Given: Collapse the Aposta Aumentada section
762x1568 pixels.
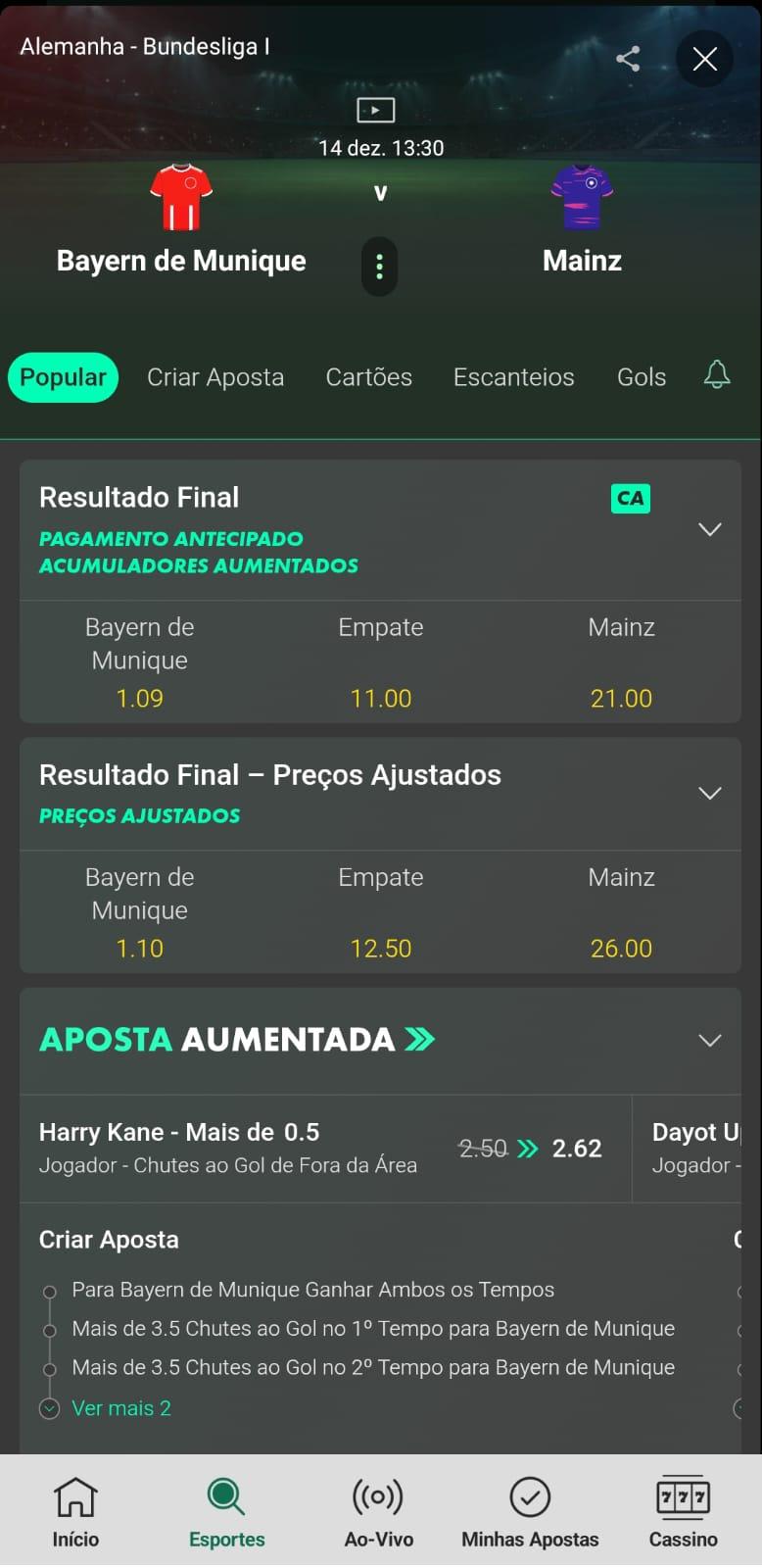Looking at the screenshot, I should [x=709, y=1040].
